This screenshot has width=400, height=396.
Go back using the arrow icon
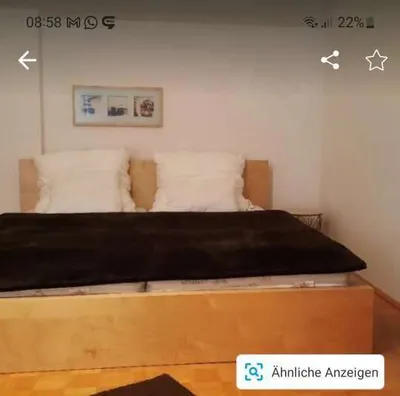point(27,61)
